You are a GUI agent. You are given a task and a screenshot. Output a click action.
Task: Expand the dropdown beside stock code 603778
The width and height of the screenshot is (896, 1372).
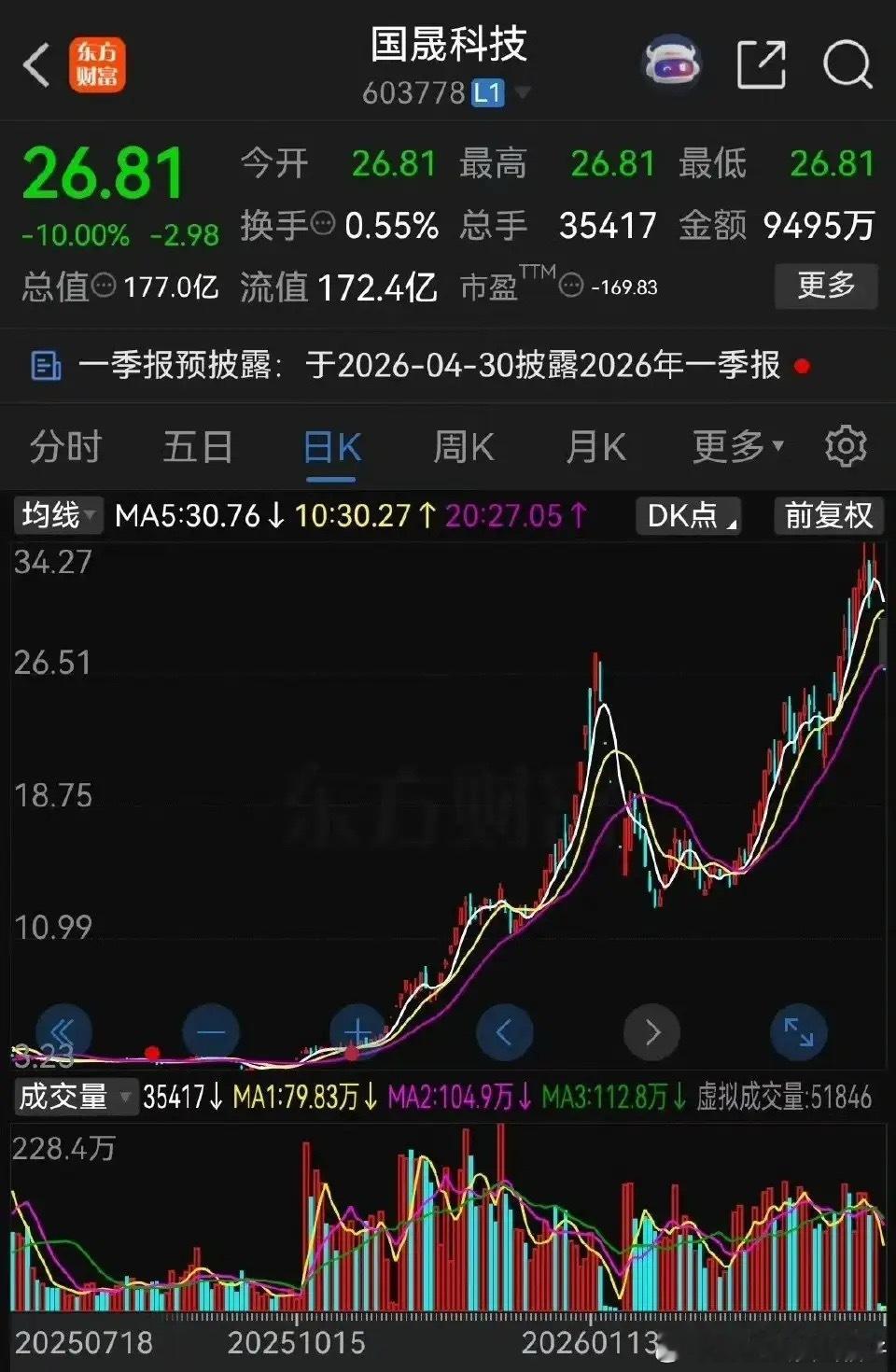coord(524,93)
